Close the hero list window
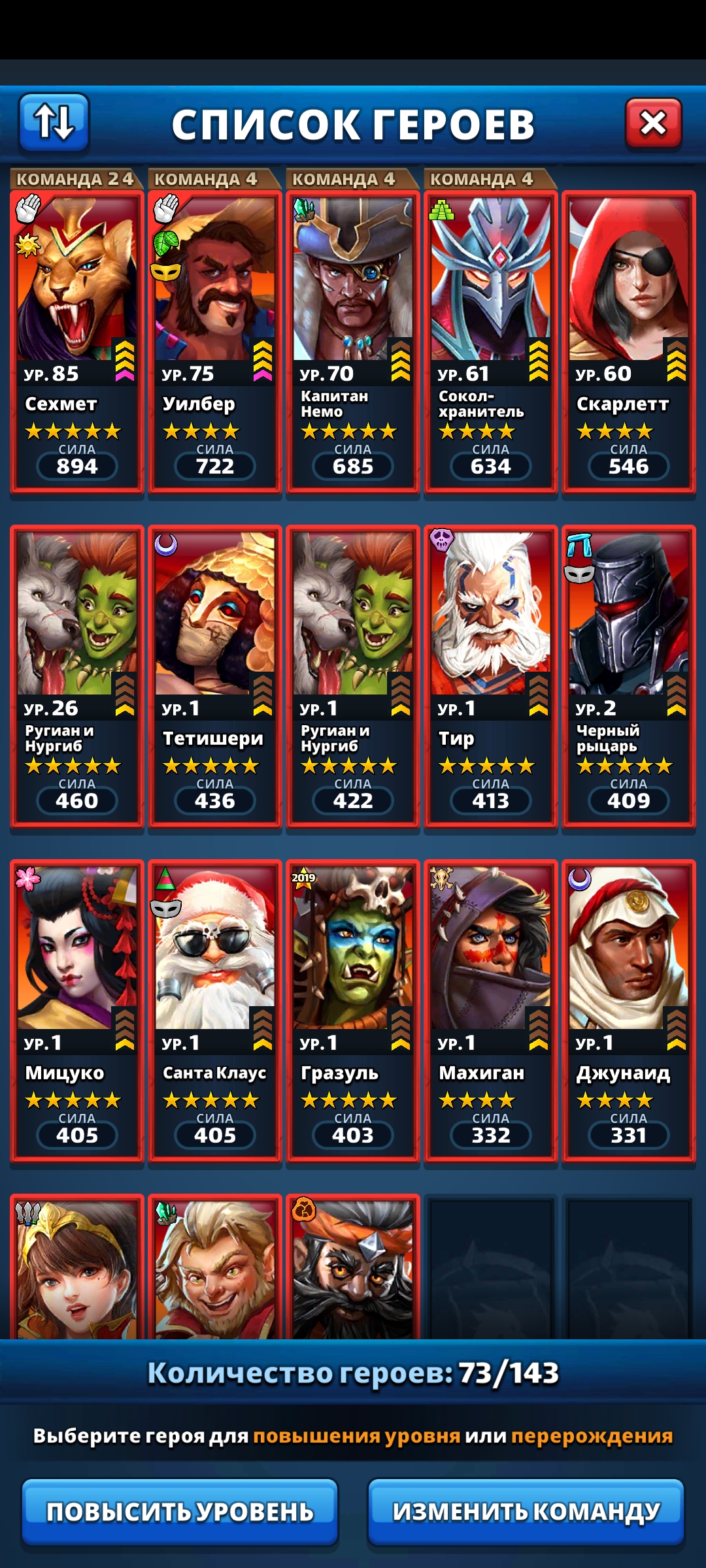 (x=653, y=122)
